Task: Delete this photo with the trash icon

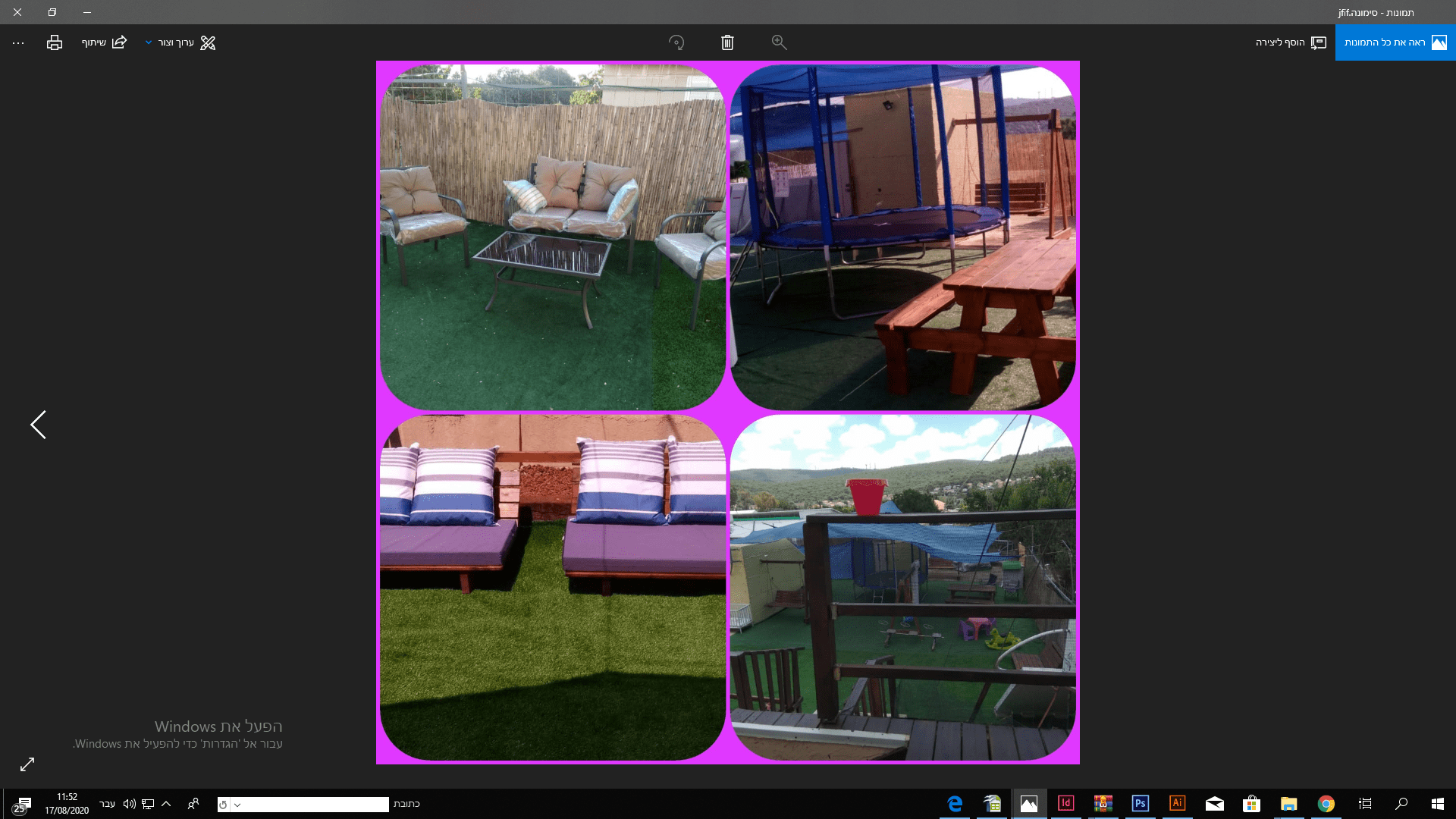Action: pos(727,42)
